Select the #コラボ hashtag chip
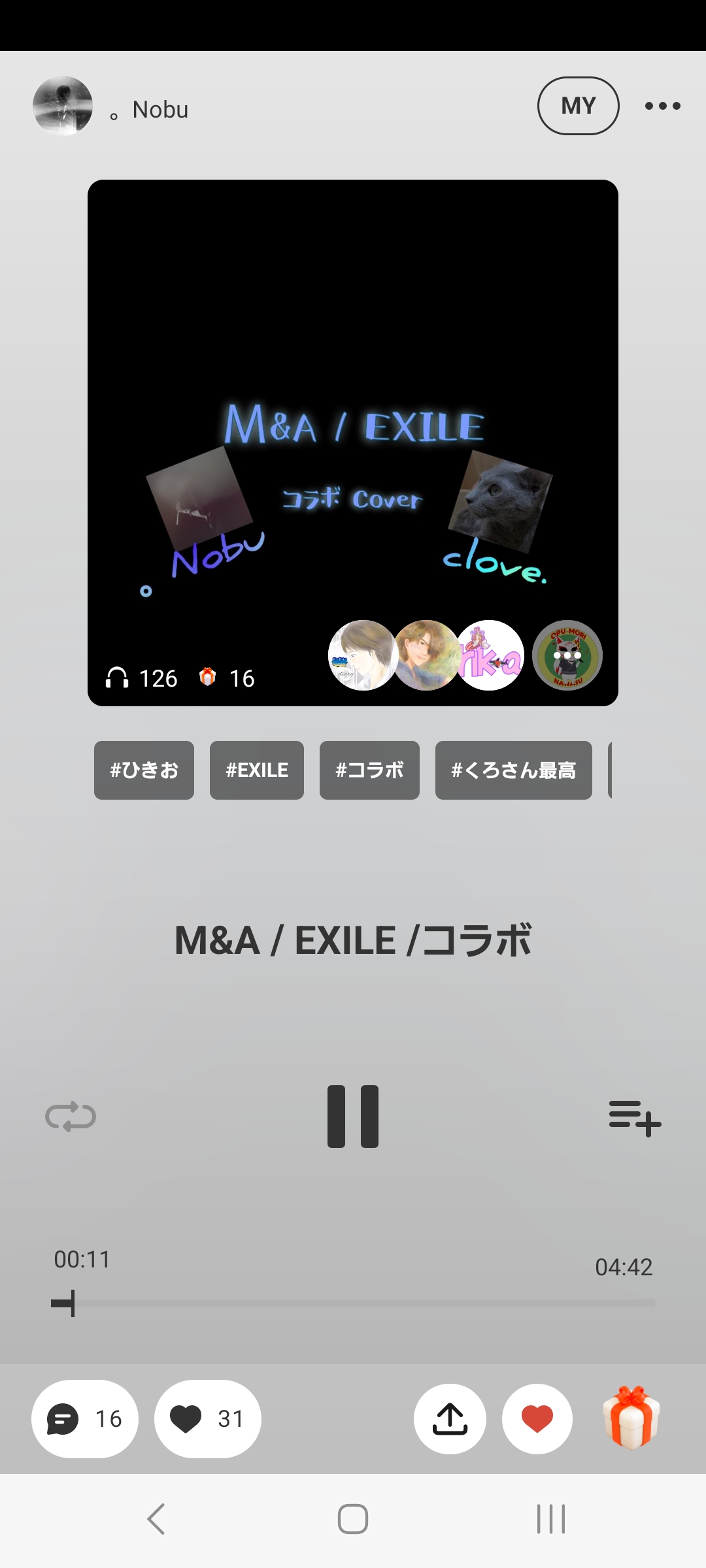 (x=369, y=770)
